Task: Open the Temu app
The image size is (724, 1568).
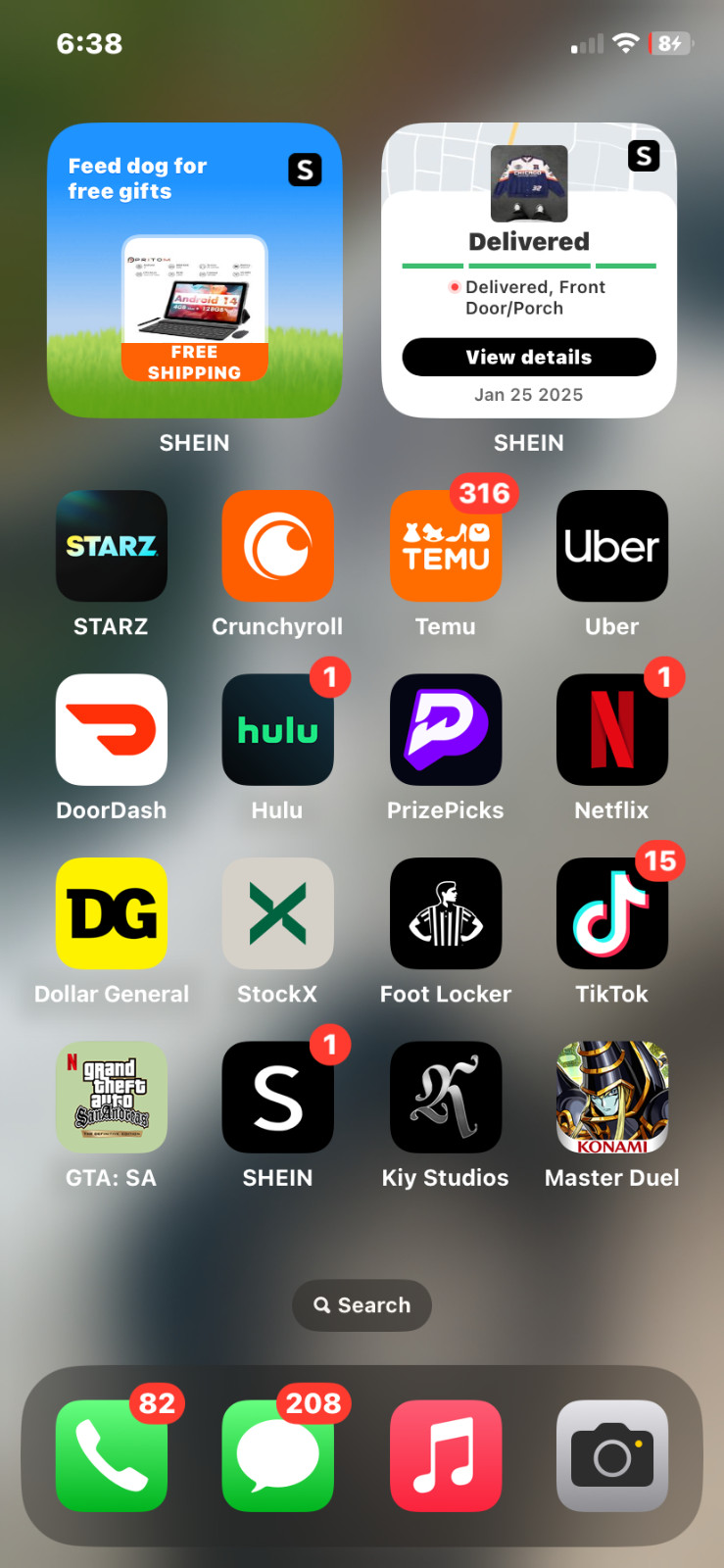Action: click(x=445, y=546)
